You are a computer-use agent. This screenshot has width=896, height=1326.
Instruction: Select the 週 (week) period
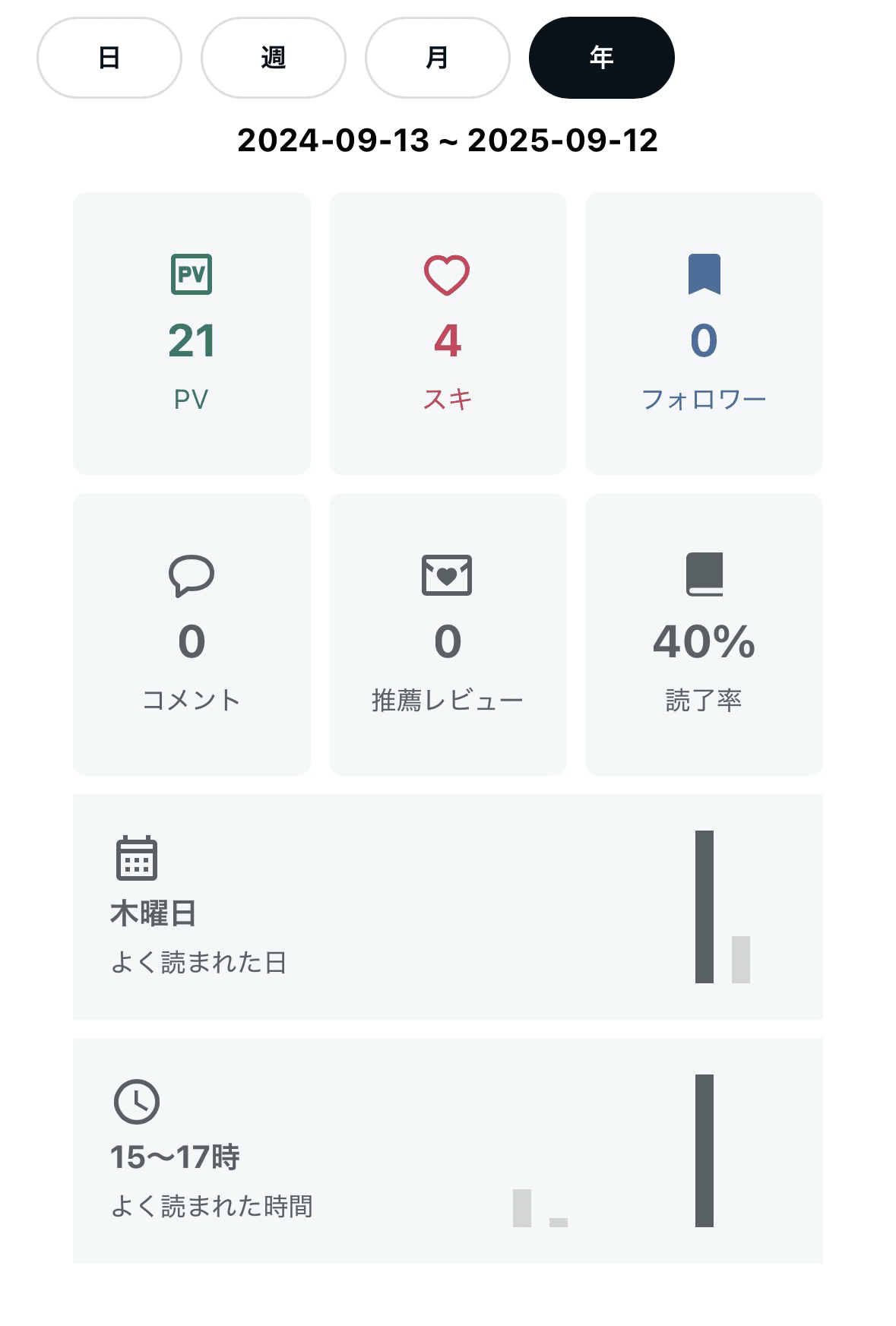(x=274, y=58)
